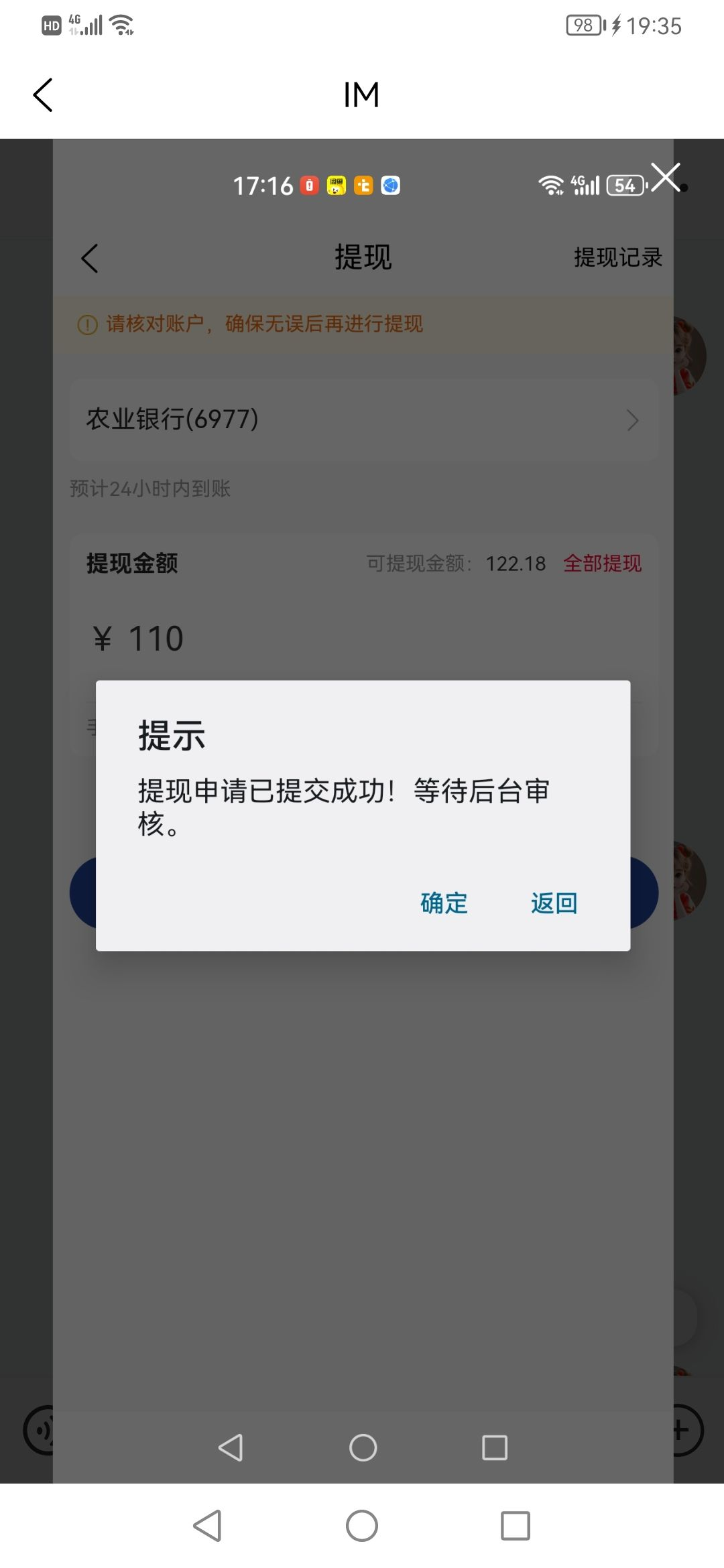Viewport: 724px width, 1568px height.
Task: Select 全部提现 to withdraw all funds
Action: pos(603,564)
